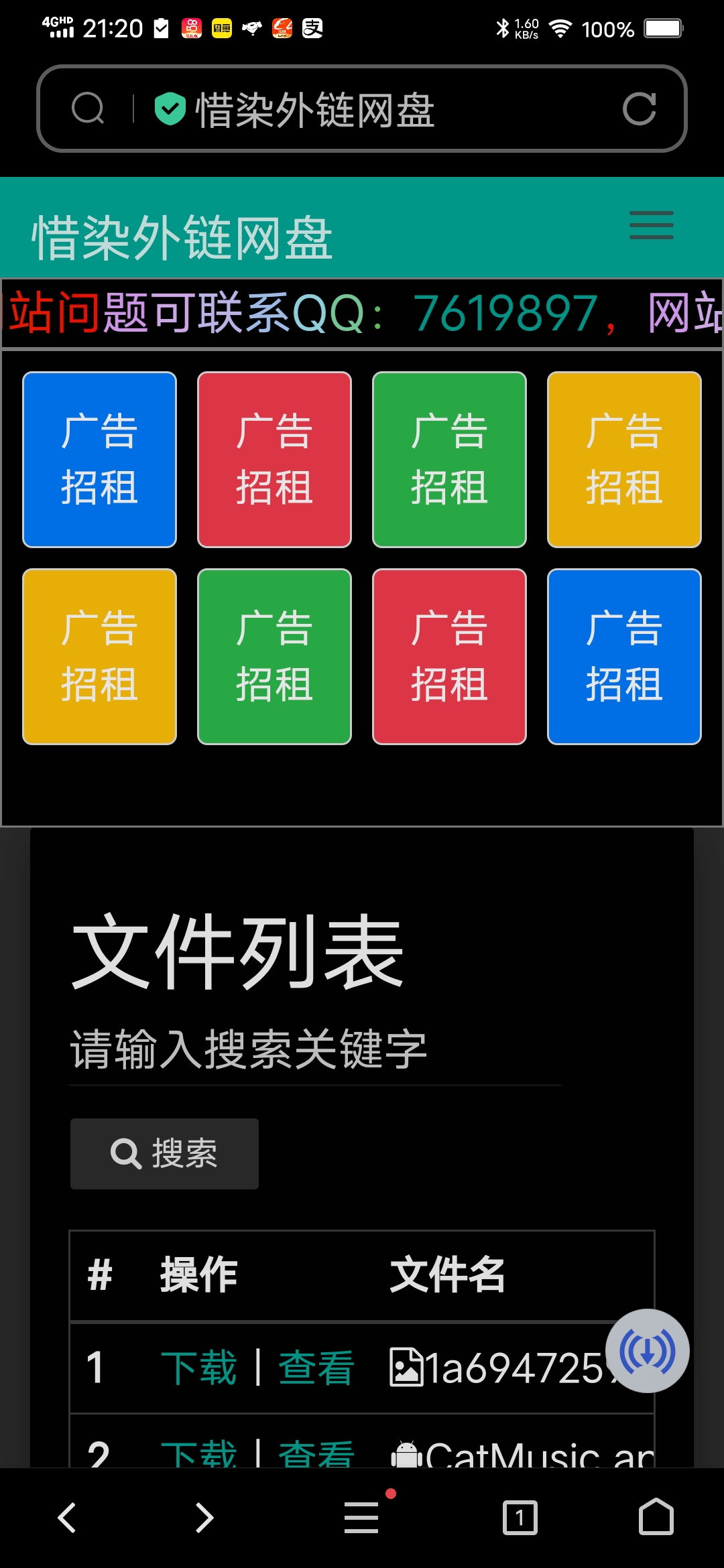The image size is (724, 1568).
Task: View file number 1 via 查看
Action: [316, 1368]
